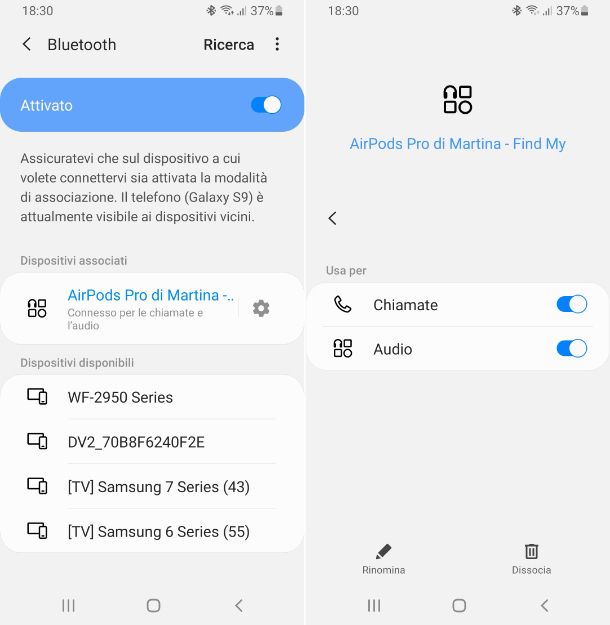
Task: Disable the Chiamate switch
Action: click(571, 305)
